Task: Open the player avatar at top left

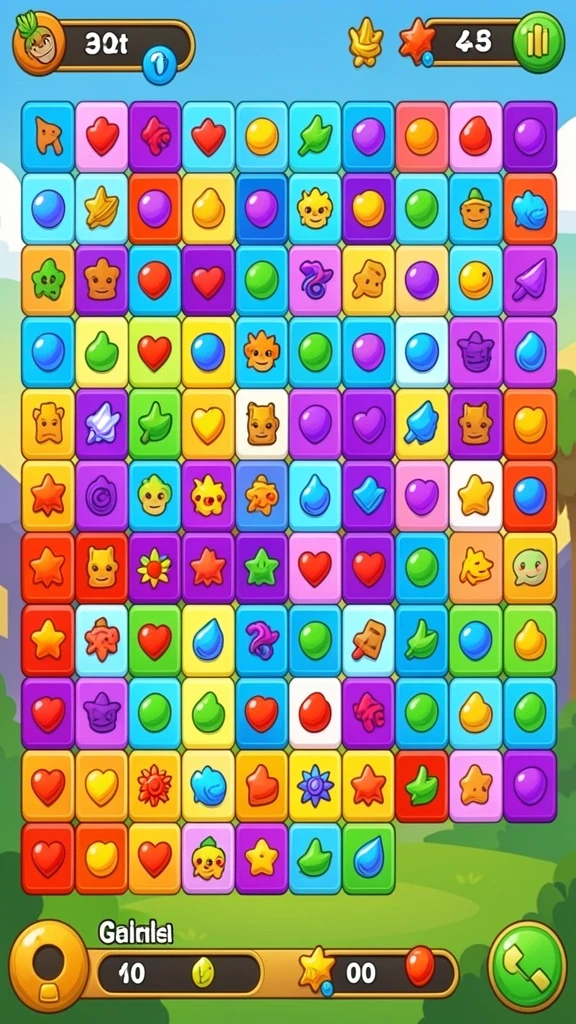Action: (x=39, y=42)
